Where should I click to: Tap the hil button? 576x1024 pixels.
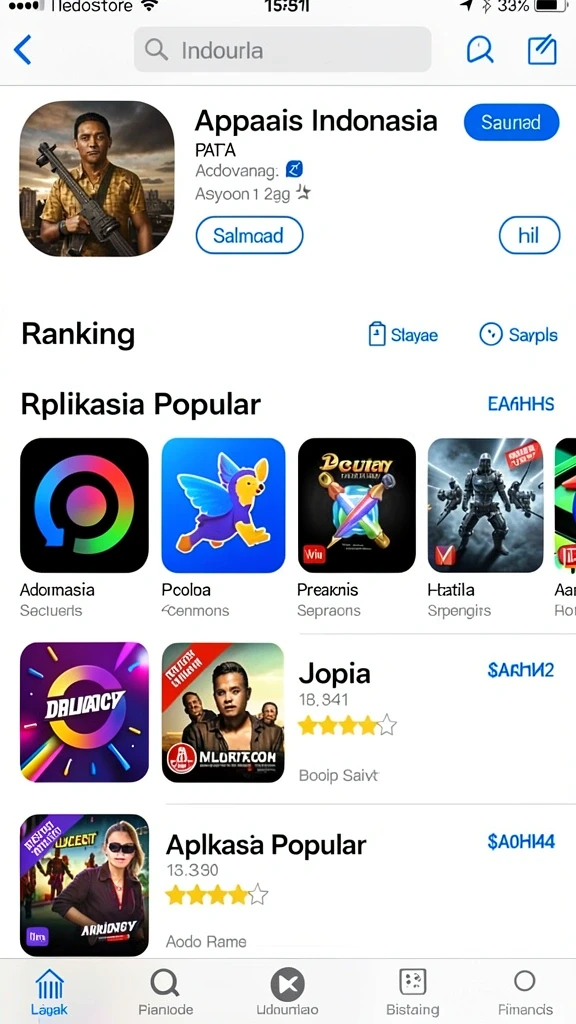pyautogui.click(x=529, y=235)
